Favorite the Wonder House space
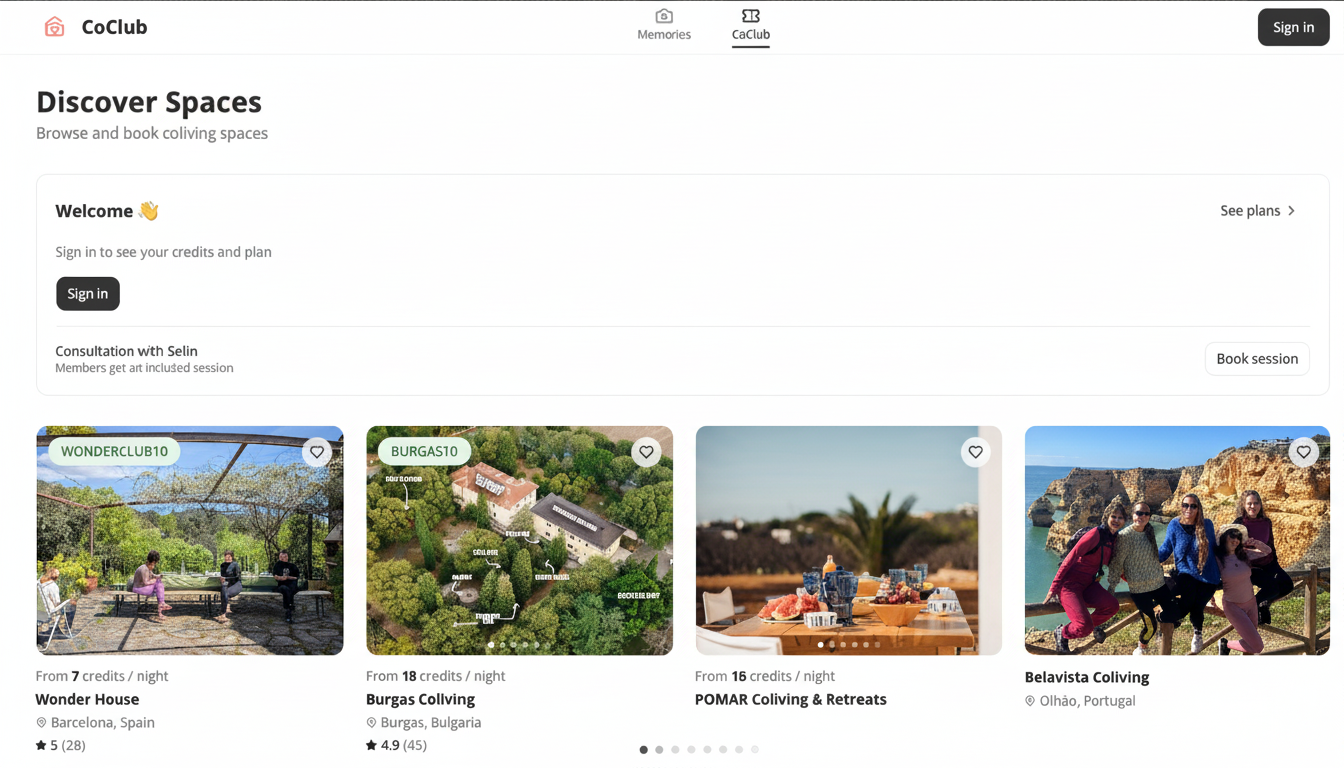Viewport: 1344px width, 768px height. coord(317,452)
